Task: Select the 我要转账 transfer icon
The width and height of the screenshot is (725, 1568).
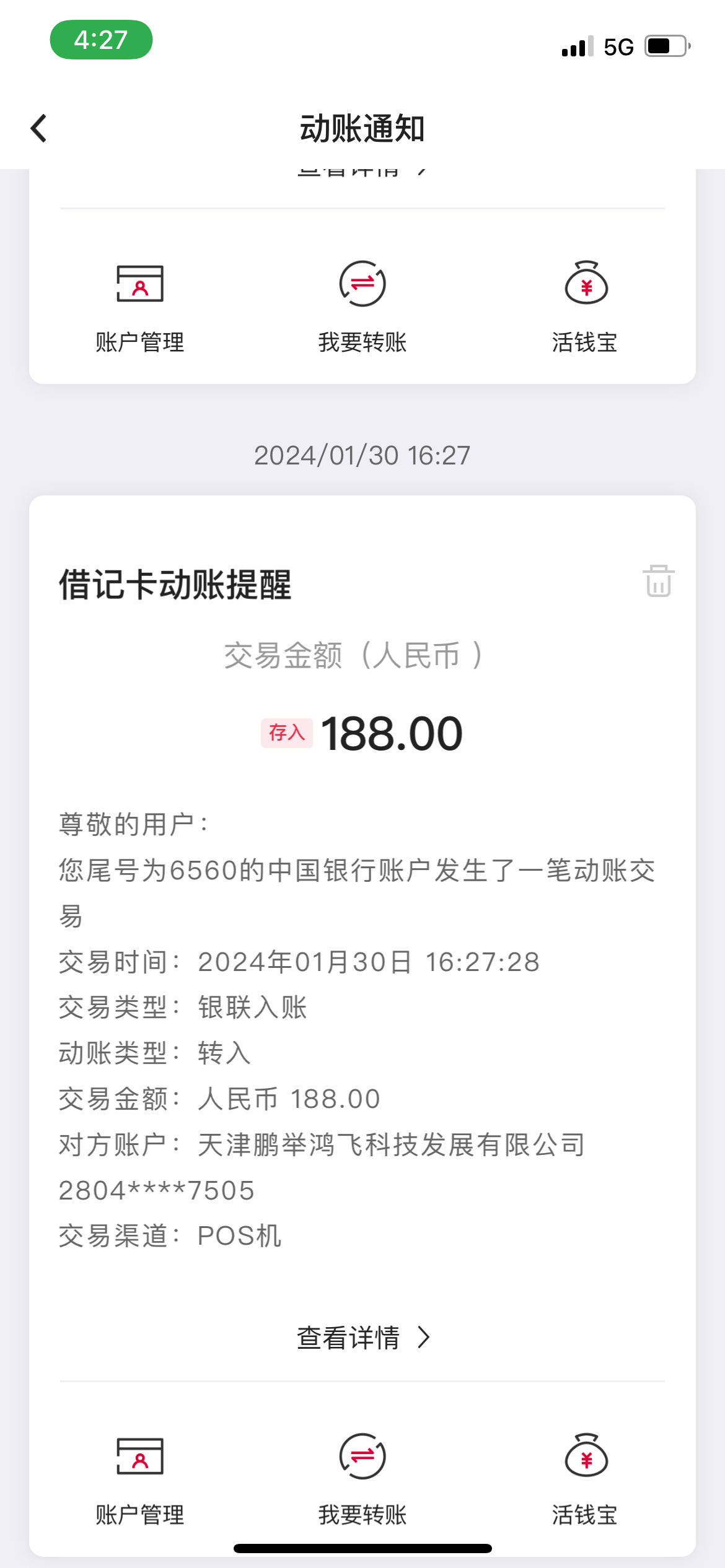Action: point(362,285)
